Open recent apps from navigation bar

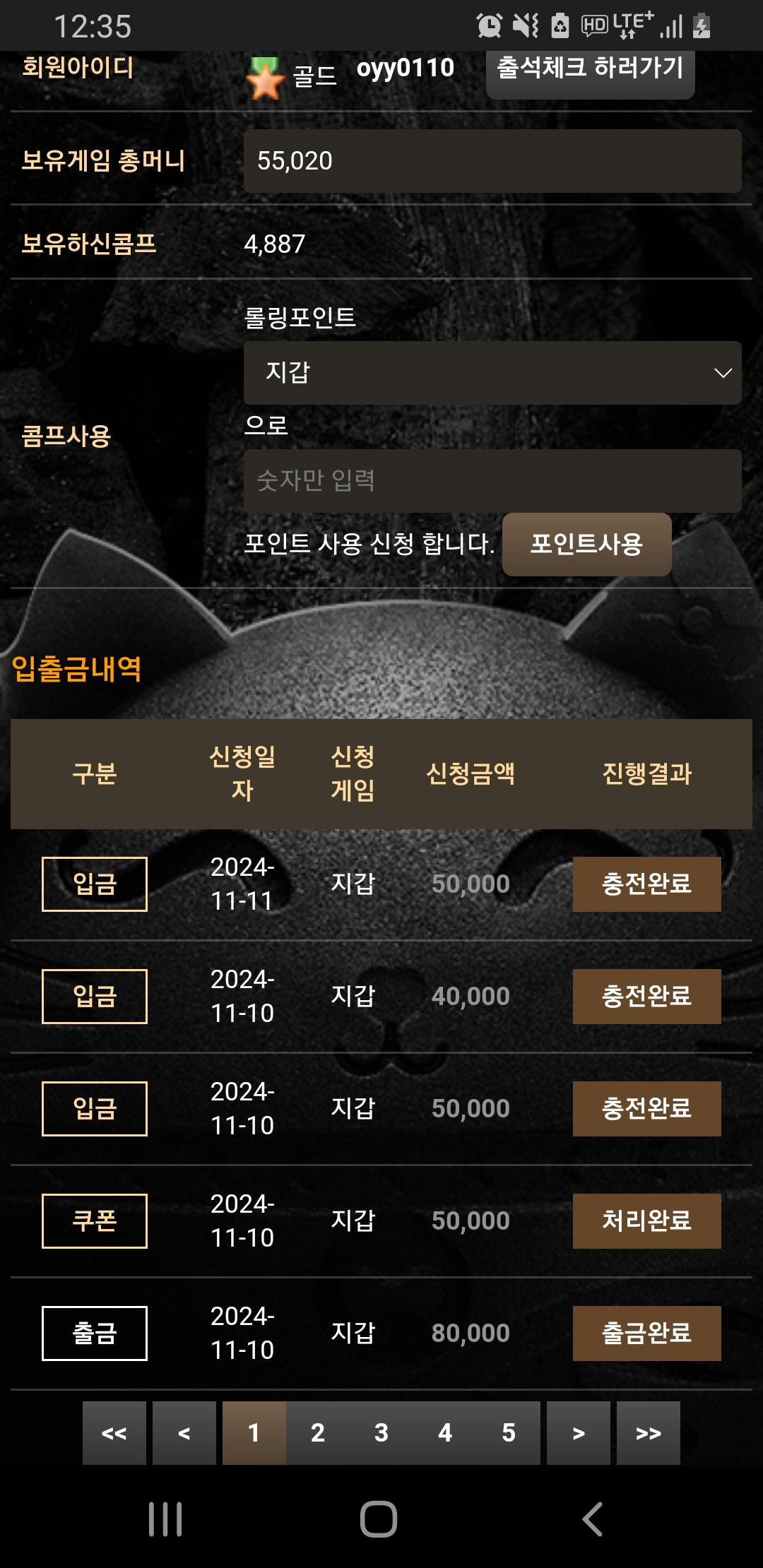pyautogui.click(x=165, y=1519)
